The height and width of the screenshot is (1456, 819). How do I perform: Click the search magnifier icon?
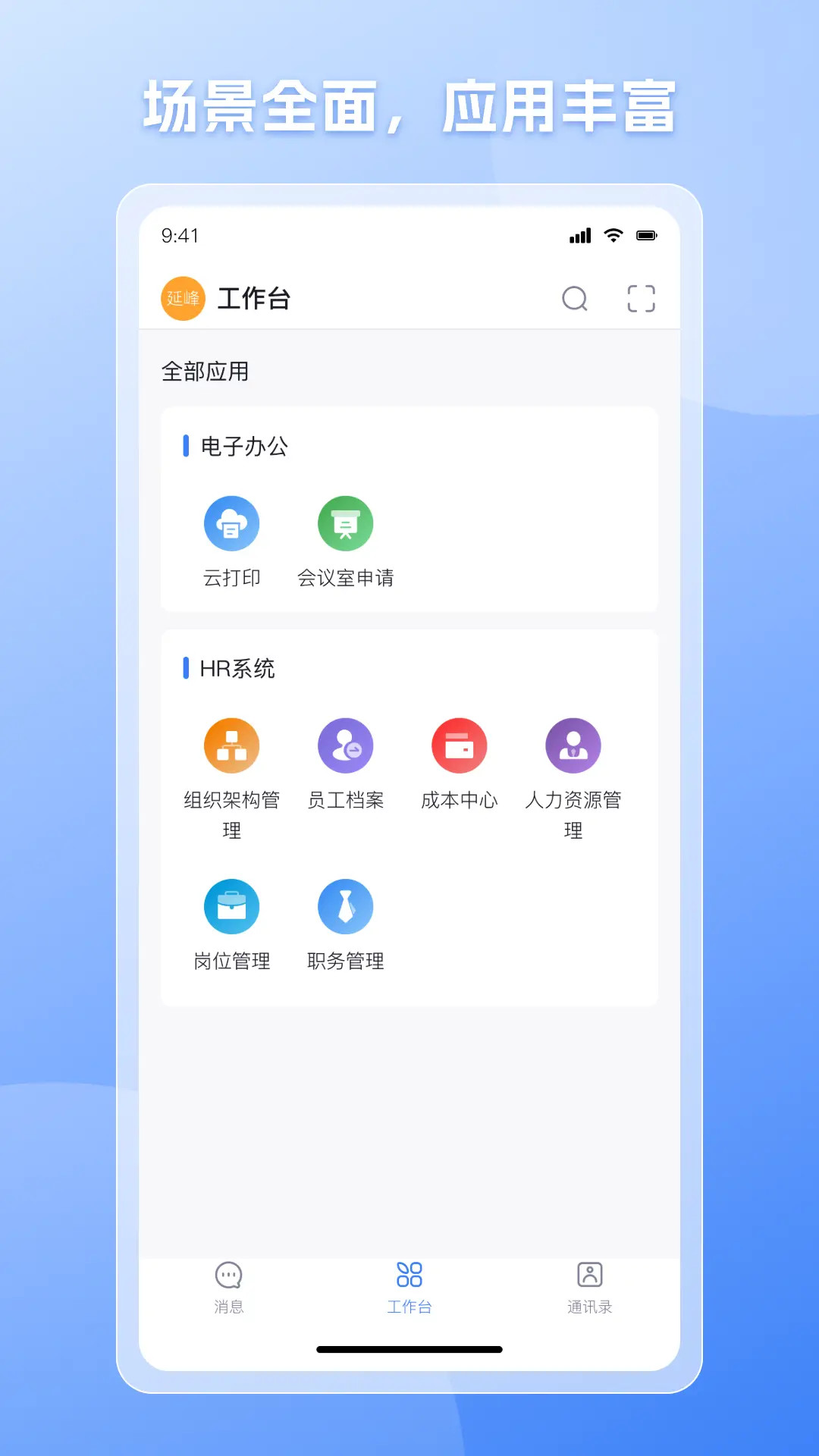click(575, 299)
